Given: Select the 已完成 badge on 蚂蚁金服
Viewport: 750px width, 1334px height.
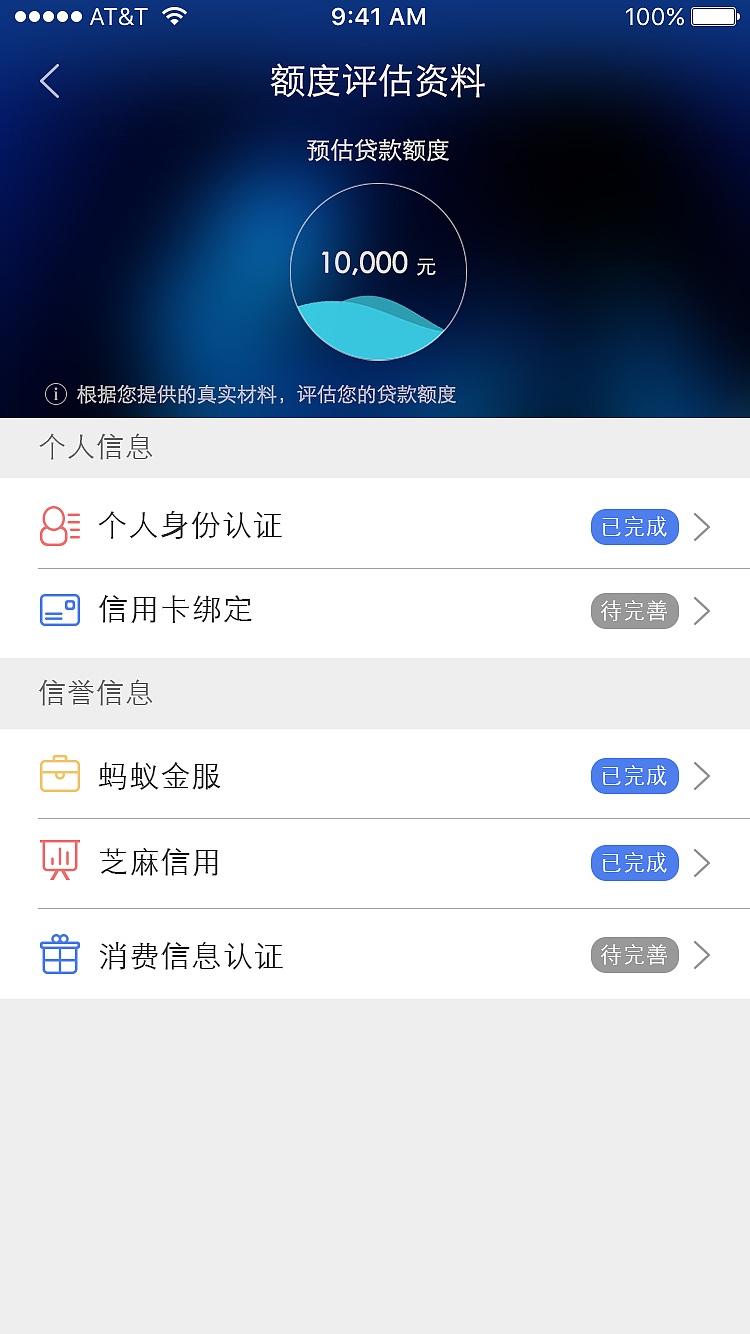Looking at the screenshot, I should (x=634, y=775).
